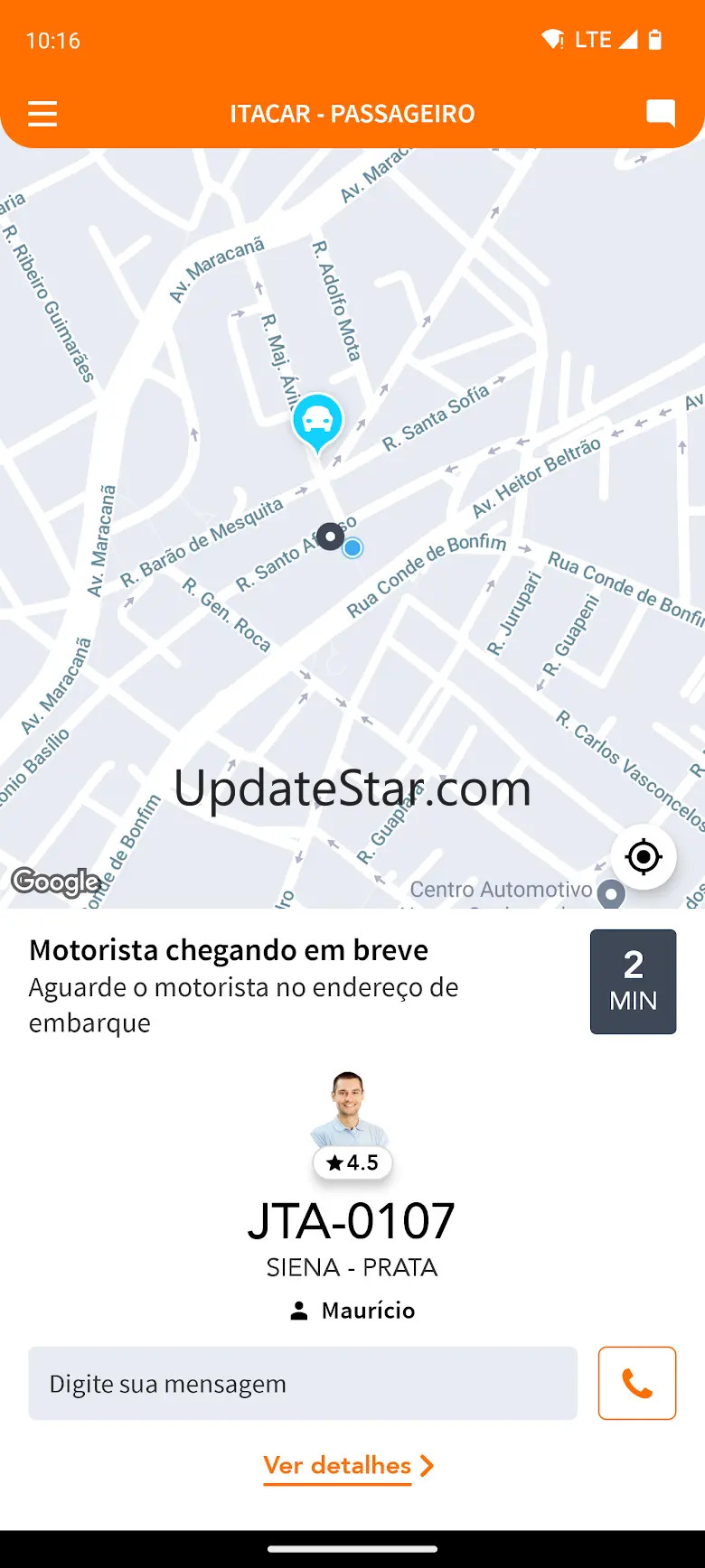This screenshot has height=1568, width=705.
Task: Focus the 'Digite sua mensagem' field
Action: [x=303, y=1383]
